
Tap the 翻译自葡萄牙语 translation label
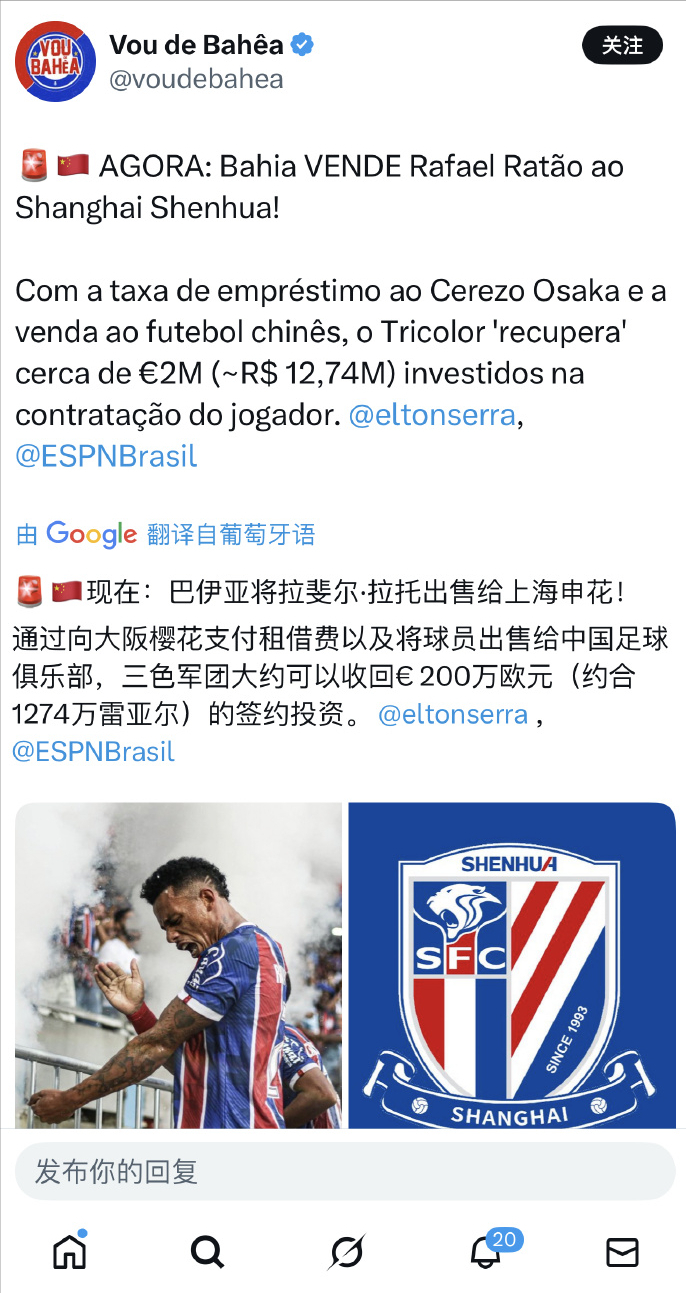pyautogui.click(x=230, y=535)
